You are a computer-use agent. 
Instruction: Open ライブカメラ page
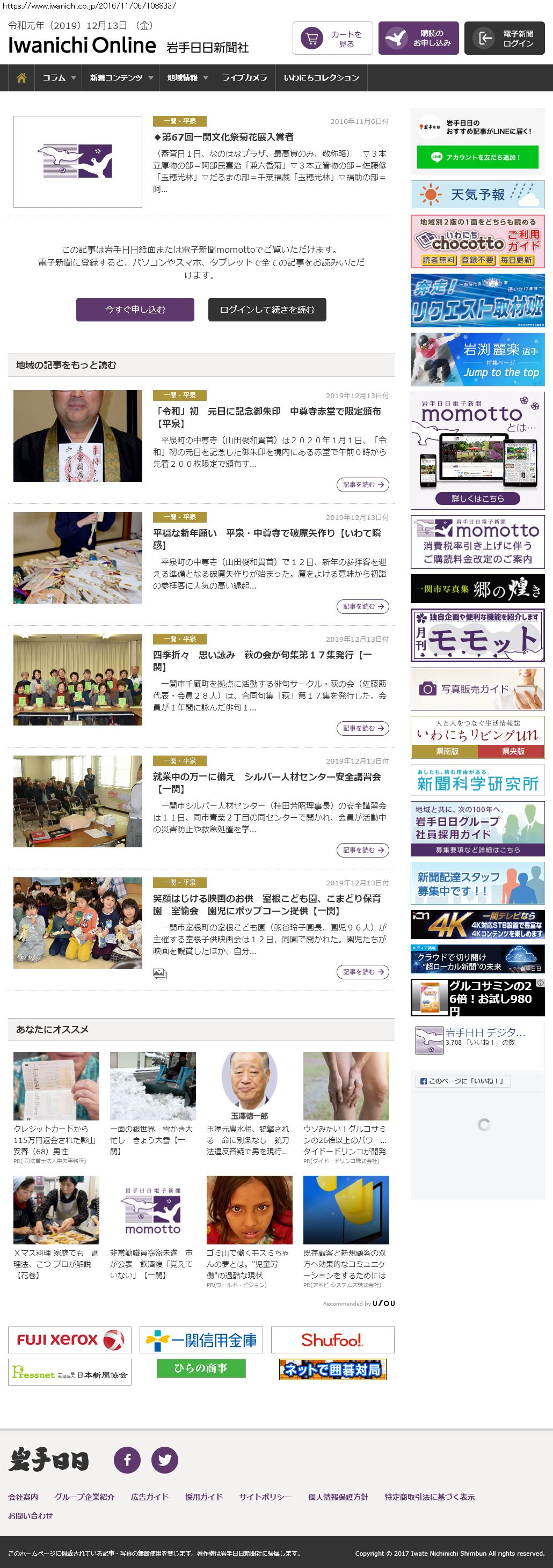click(244, 78)
